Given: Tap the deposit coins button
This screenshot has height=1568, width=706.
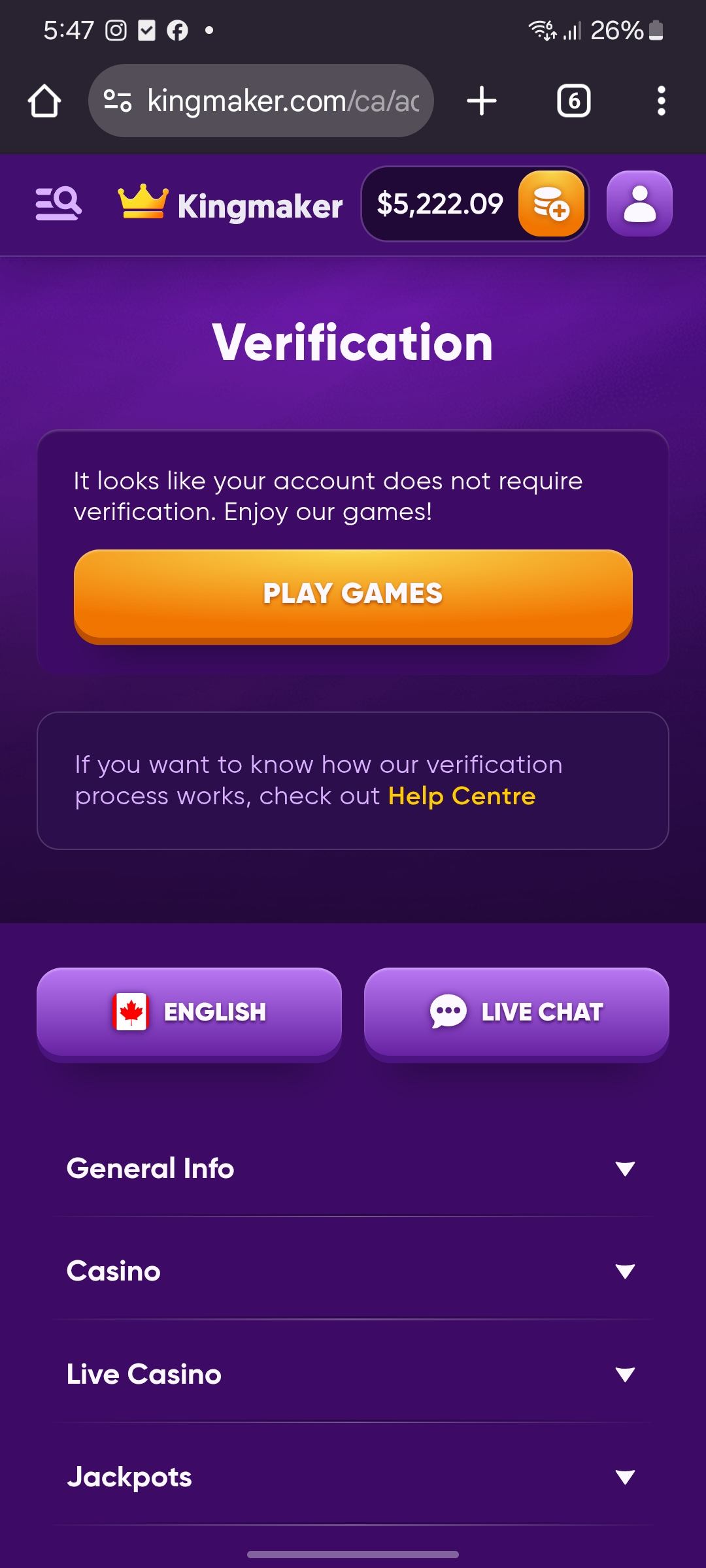Looking at the screenshot, I should pos(551,204).
